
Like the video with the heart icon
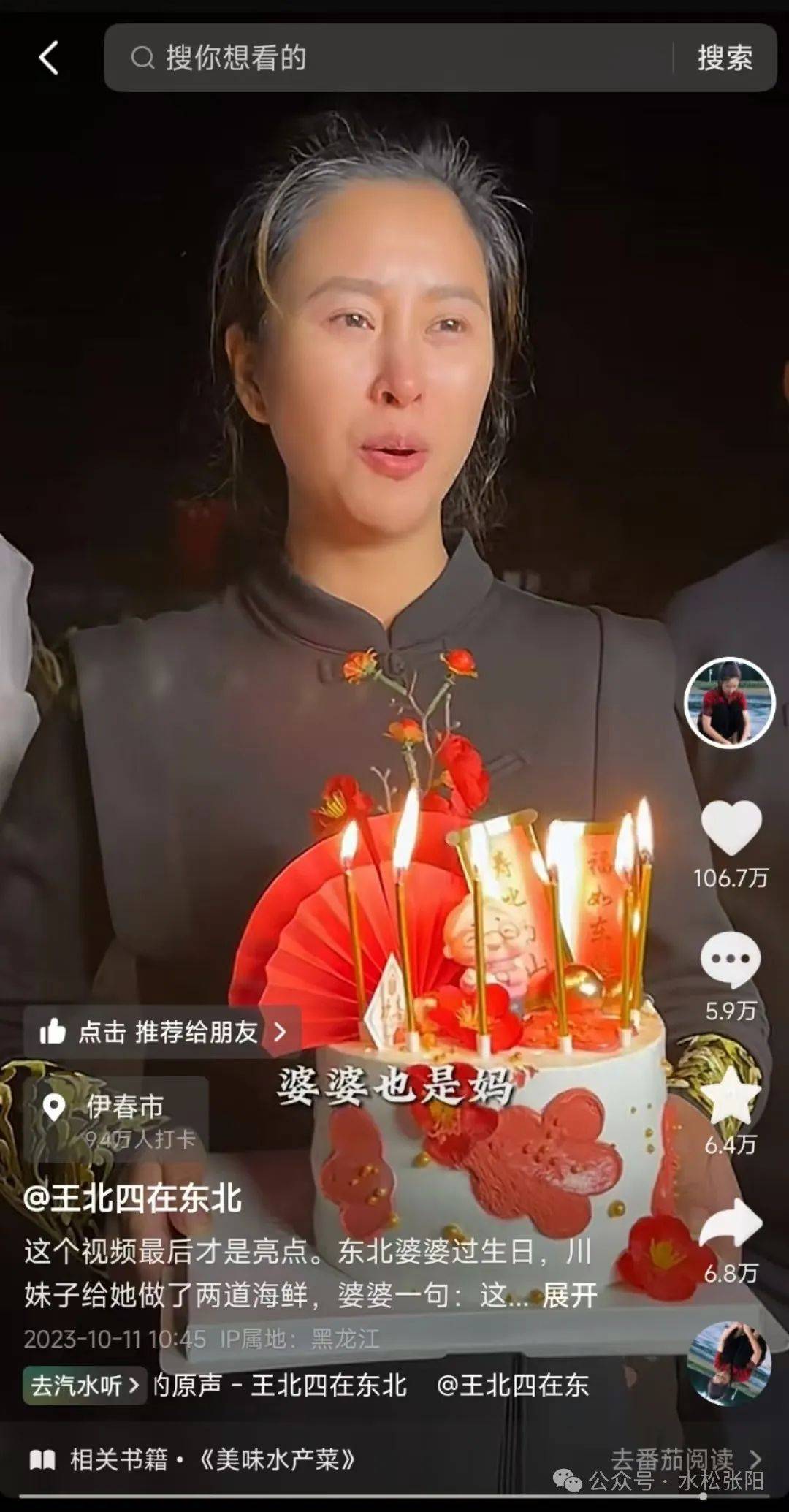(x=731, y=827)
